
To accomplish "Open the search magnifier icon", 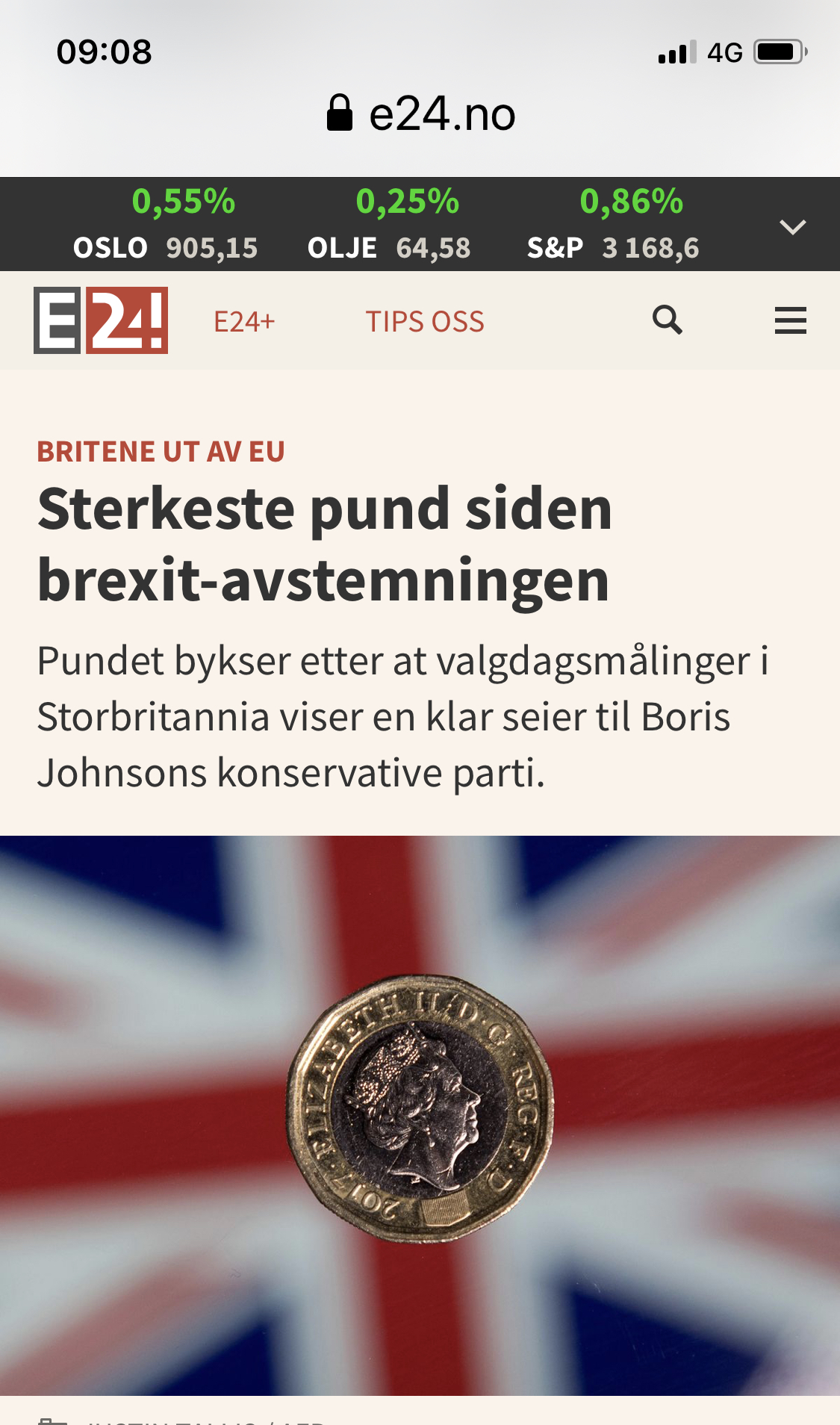I will tap(667, 320).
